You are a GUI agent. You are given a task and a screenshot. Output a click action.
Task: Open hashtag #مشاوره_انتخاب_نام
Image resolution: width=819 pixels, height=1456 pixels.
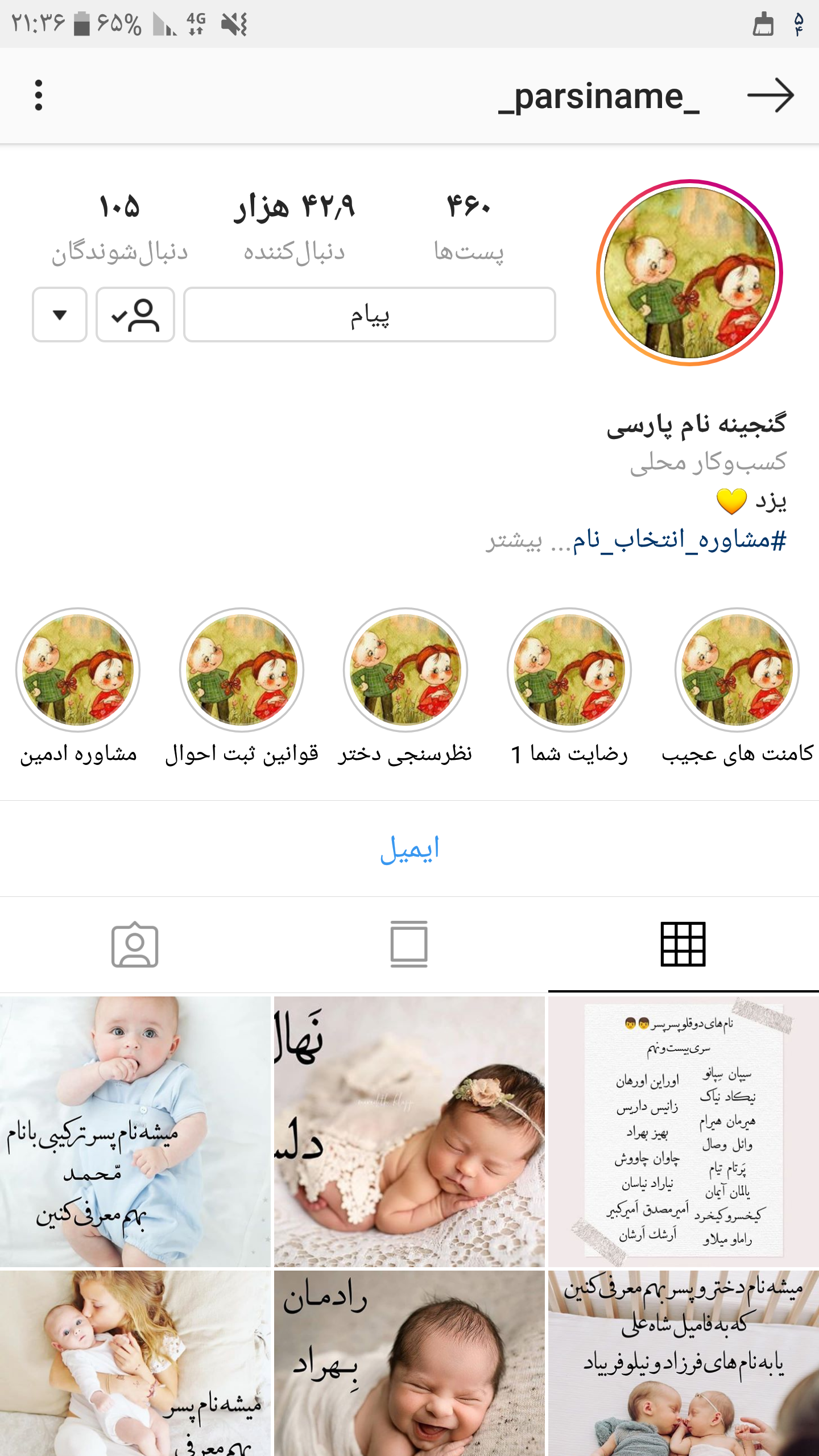[679, 540]
